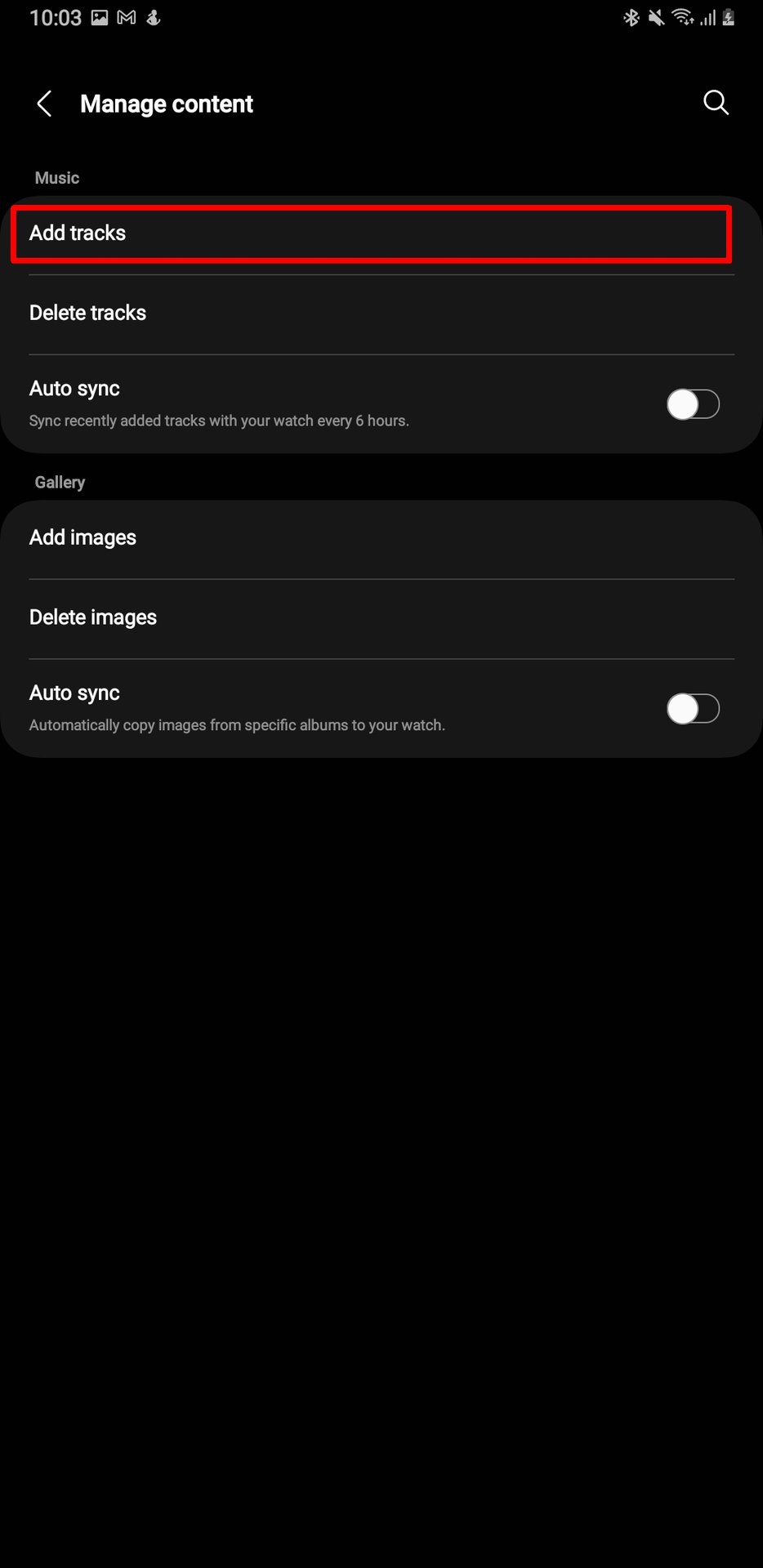763x1568 pixels.
Task: Open Add tracks
Action: (x=371, y=234)
